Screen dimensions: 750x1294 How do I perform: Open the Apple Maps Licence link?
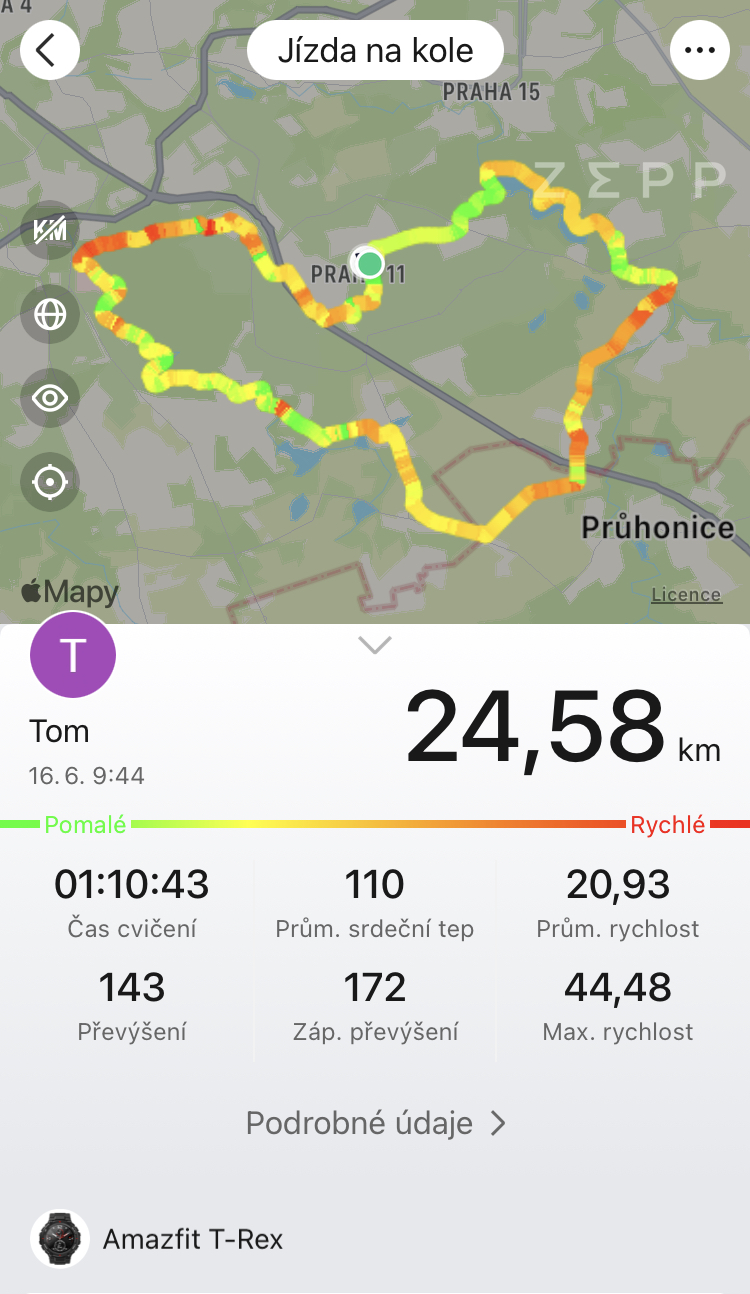(x=686, y=595)
